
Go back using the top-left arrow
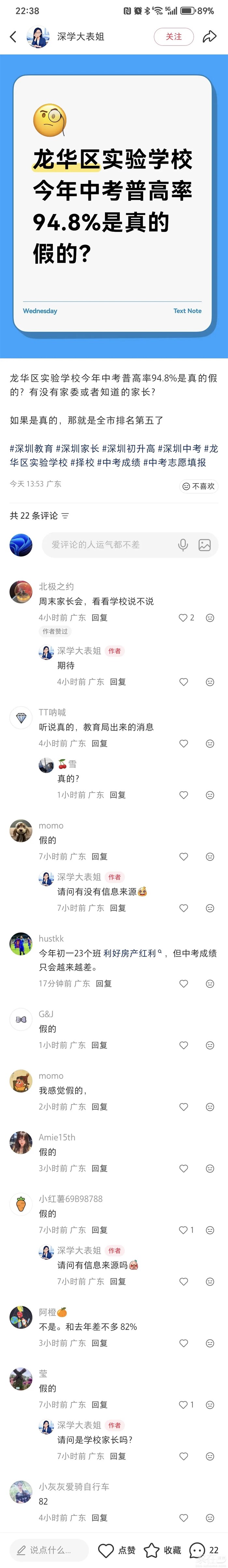click(13, 36)
